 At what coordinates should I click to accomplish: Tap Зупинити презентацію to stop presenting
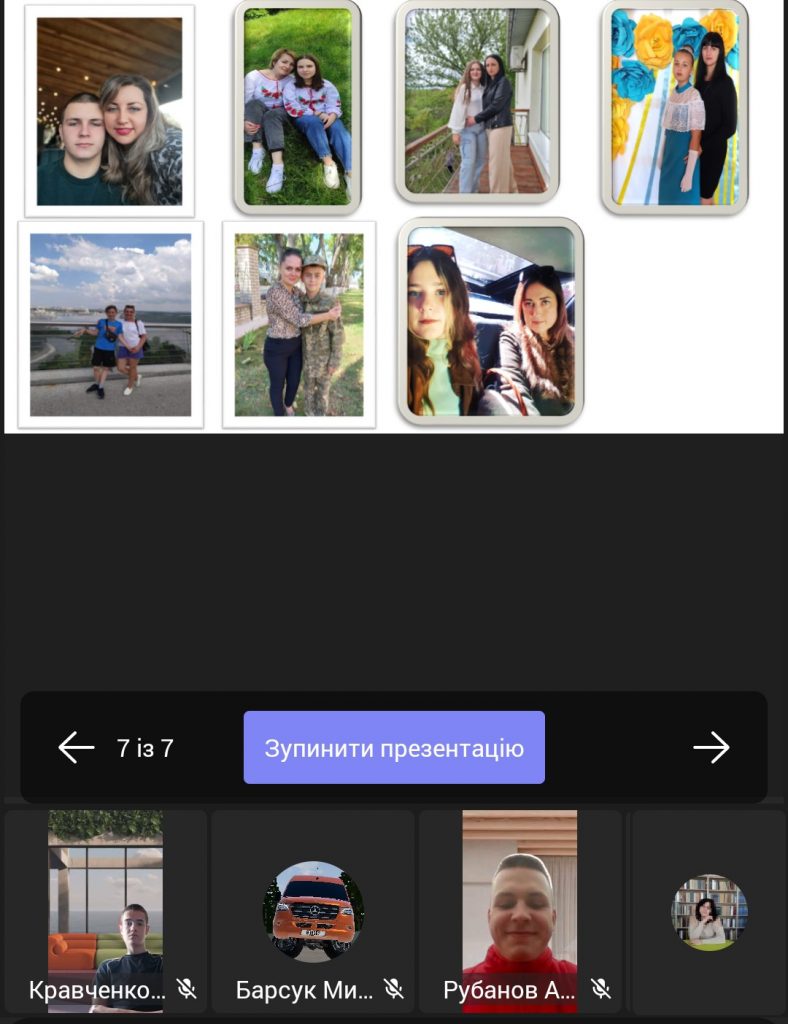tap(394, 747)
